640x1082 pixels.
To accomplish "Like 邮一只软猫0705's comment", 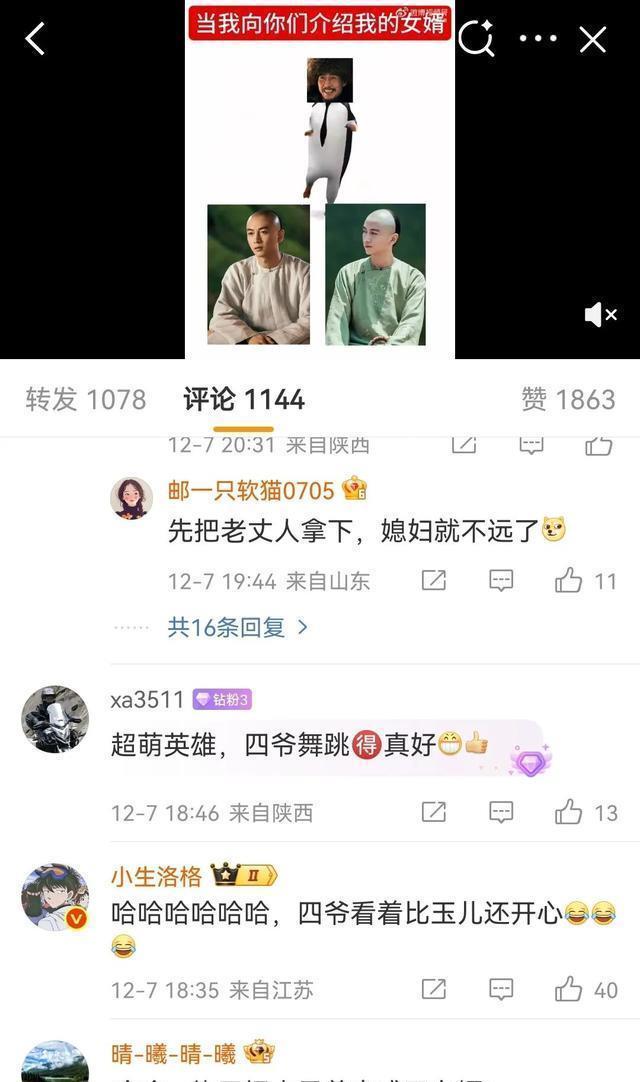I will tap(569, 581).
